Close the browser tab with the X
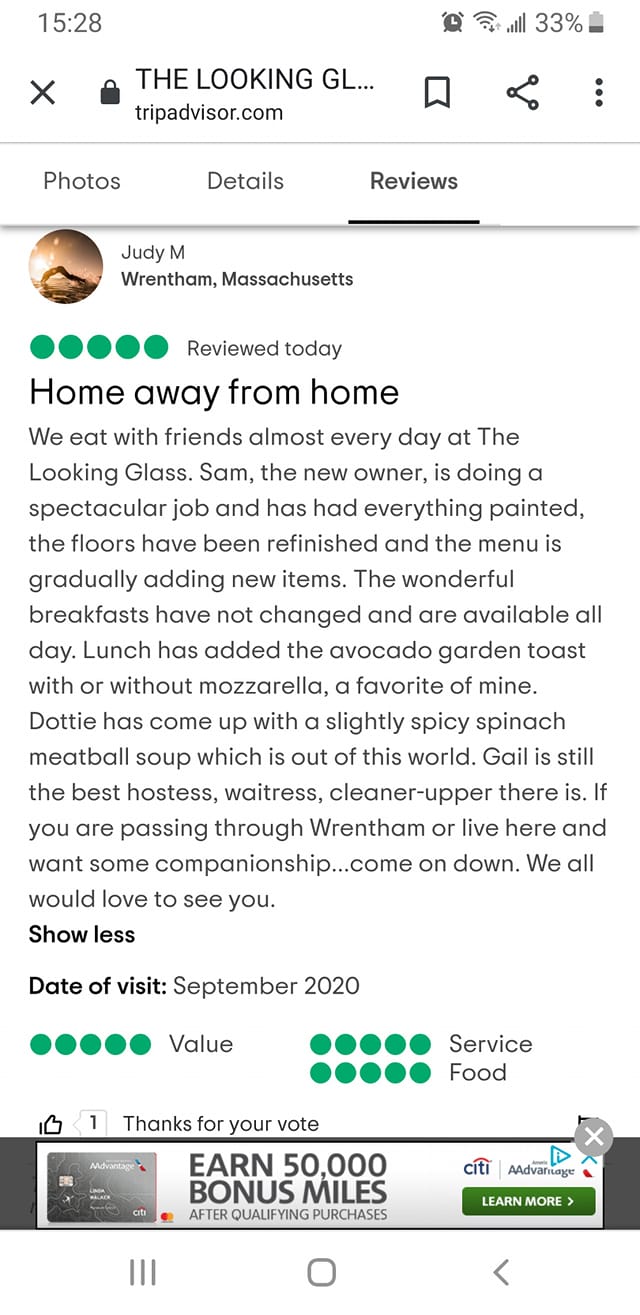 (x=42, y=94)
